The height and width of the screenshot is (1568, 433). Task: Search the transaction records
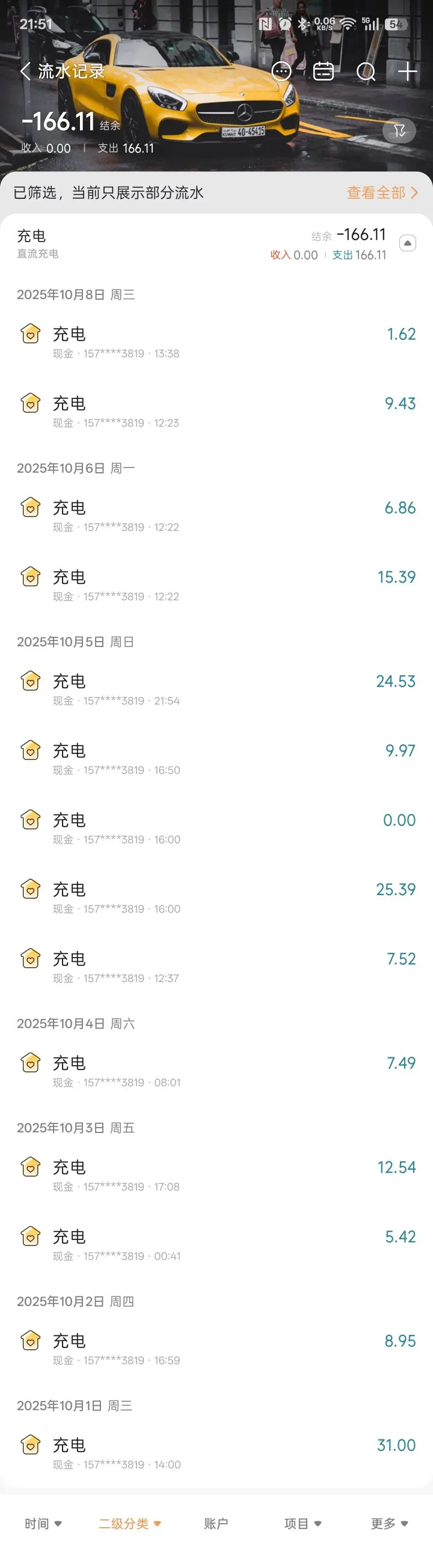pos(366,71)
